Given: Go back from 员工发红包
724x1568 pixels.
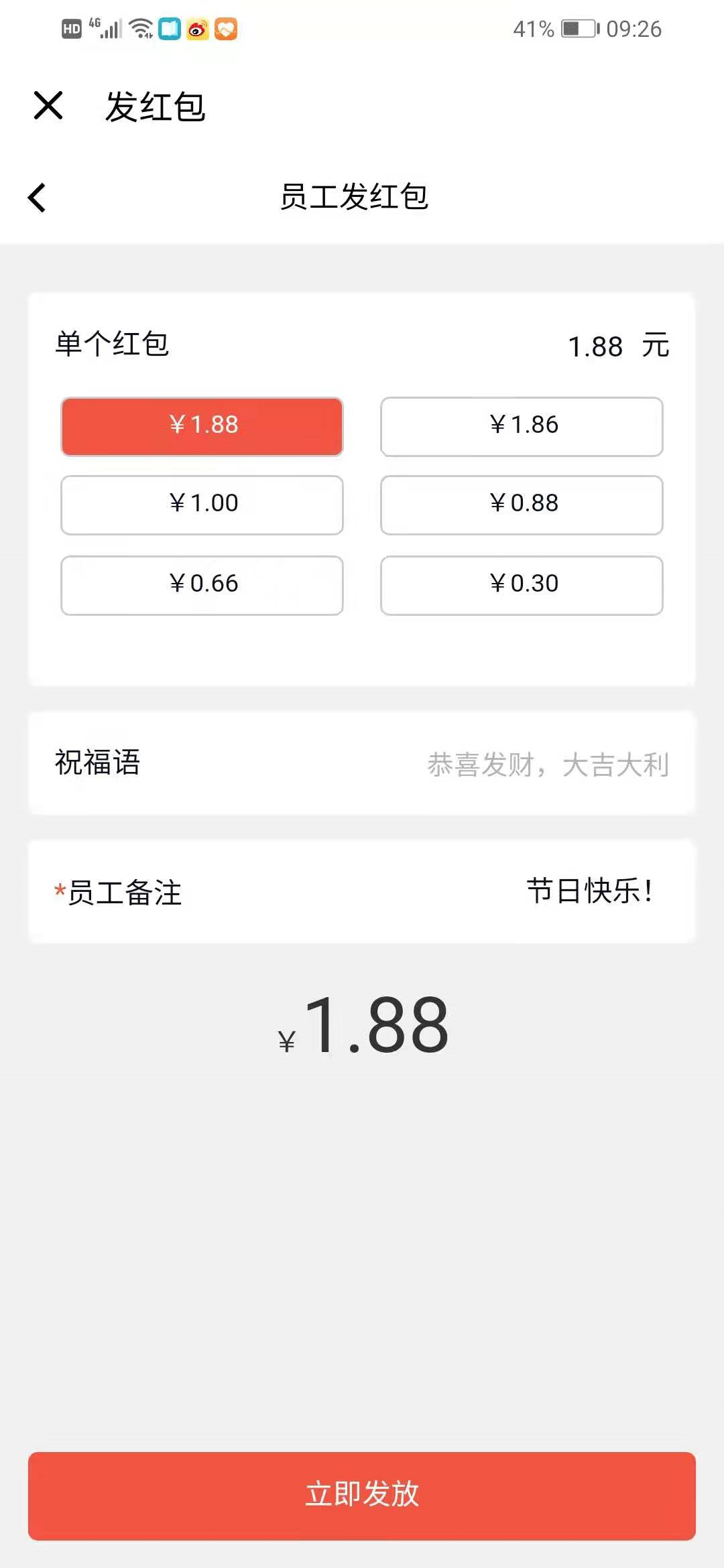Looking at the screenshot, I should pos(38,198).
